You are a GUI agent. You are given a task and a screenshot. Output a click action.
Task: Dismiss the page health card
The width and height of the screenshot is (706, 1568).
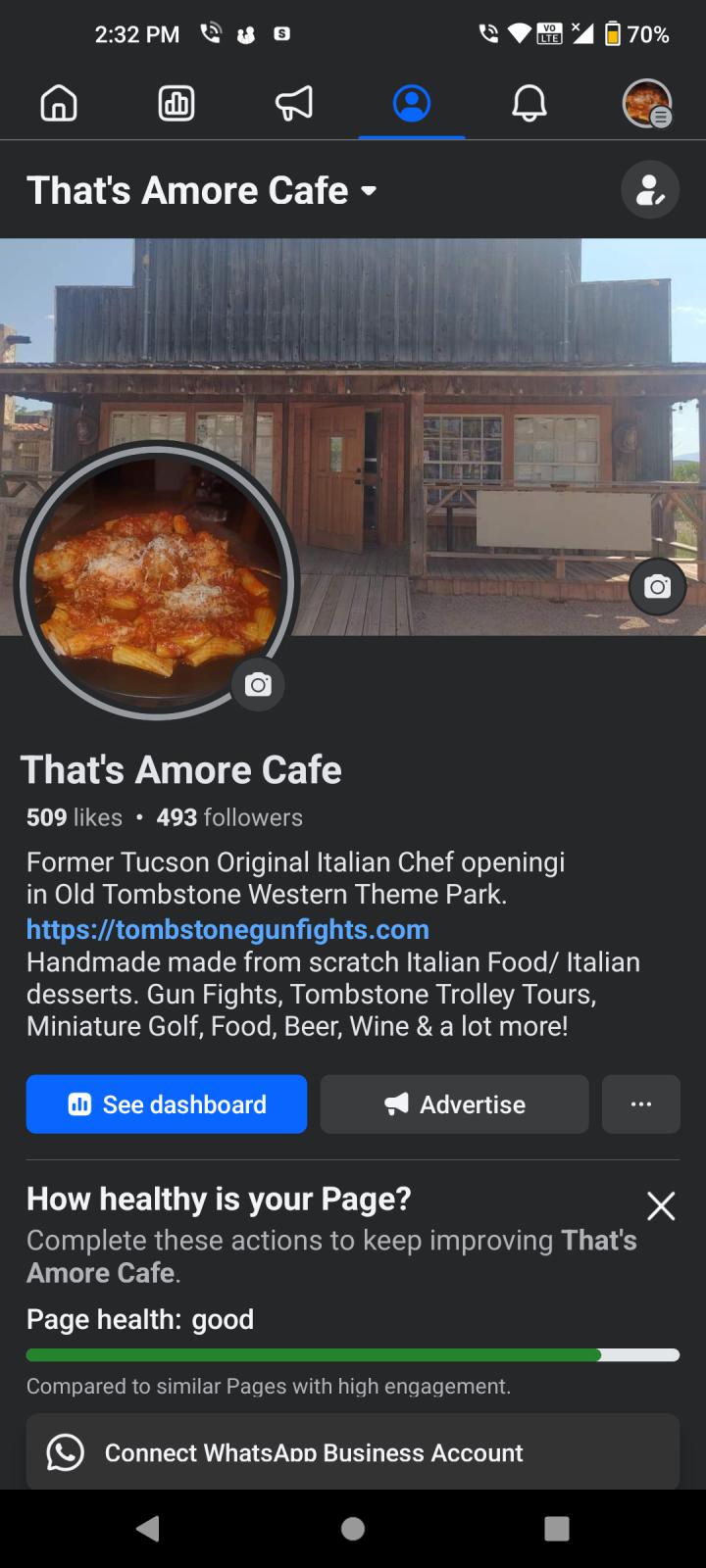pyautogui.click(x=661, y=1205)
